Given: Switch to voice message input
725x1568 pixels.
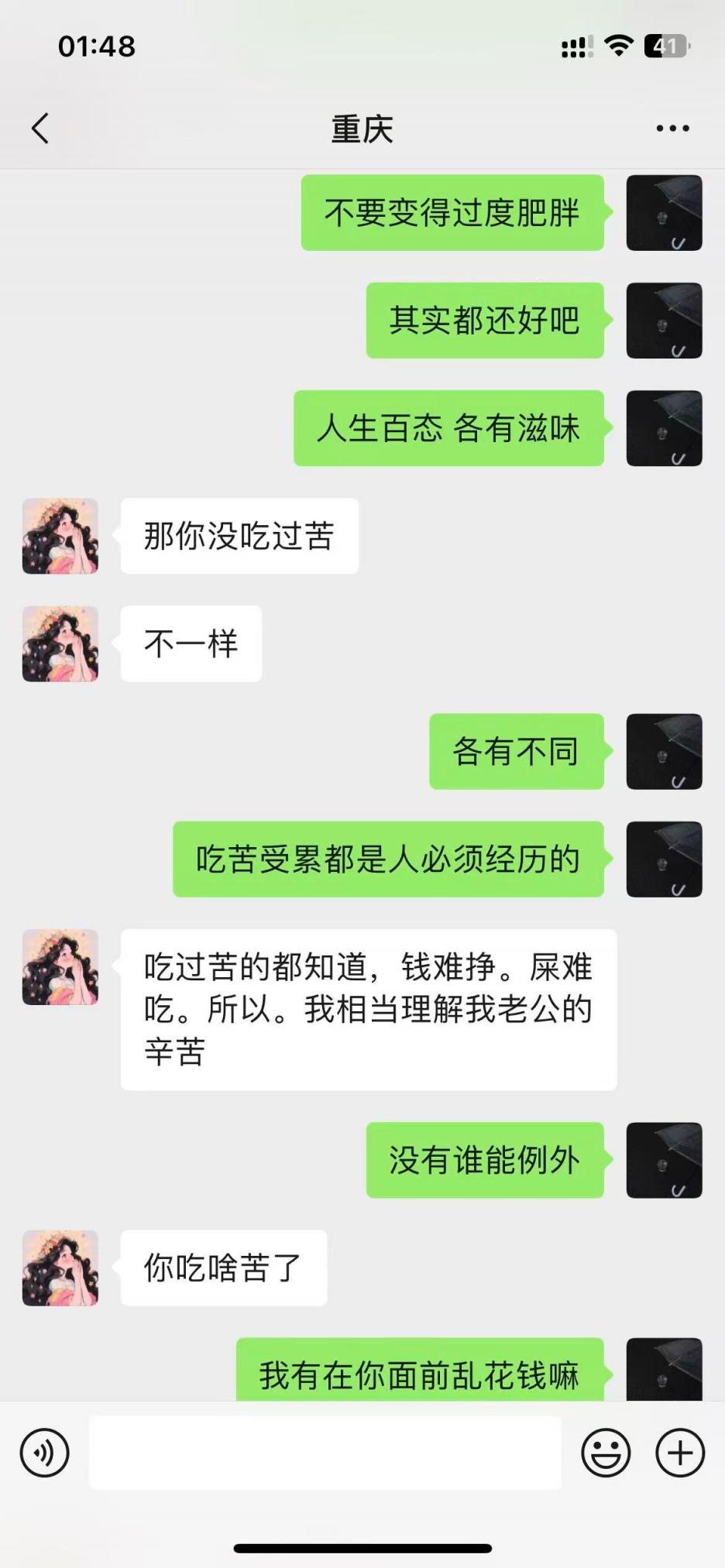Looking at the screenshot, I should point(45,1453).
